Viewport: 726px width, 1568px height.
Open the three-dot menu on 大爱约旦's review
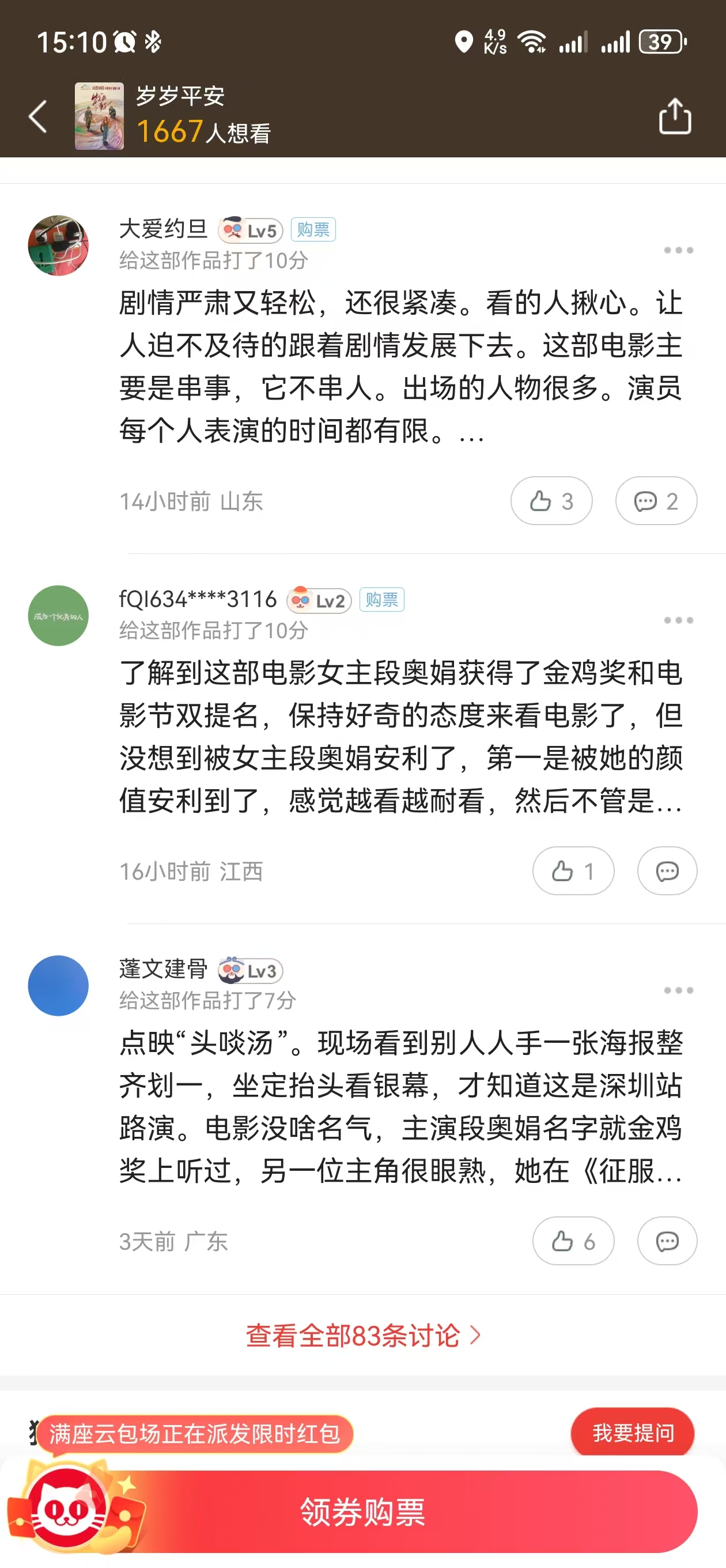click(x=678, y=249)
